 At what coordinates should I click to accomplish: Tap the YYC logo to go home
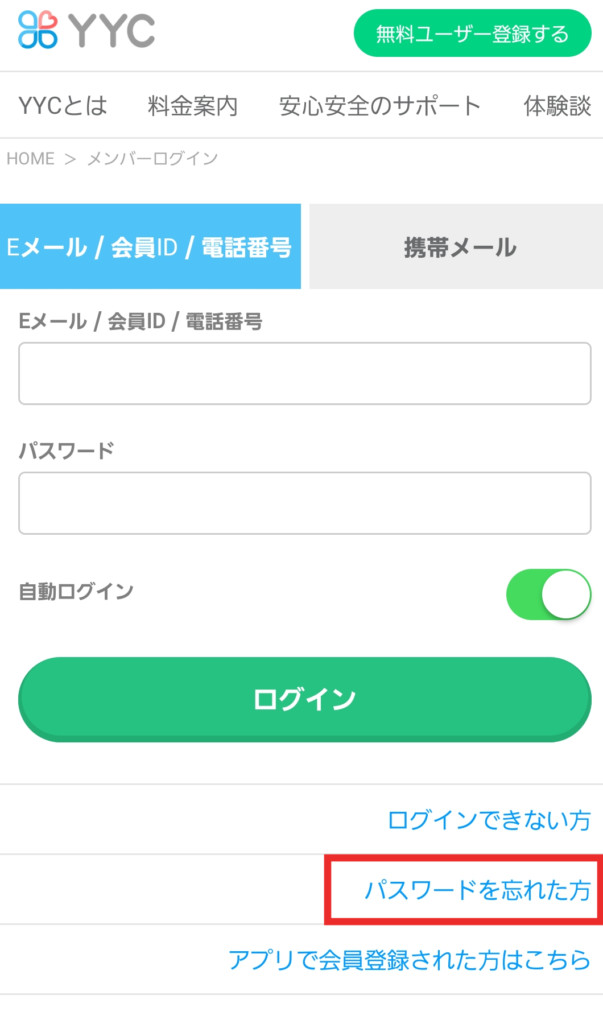click(86, 30)
